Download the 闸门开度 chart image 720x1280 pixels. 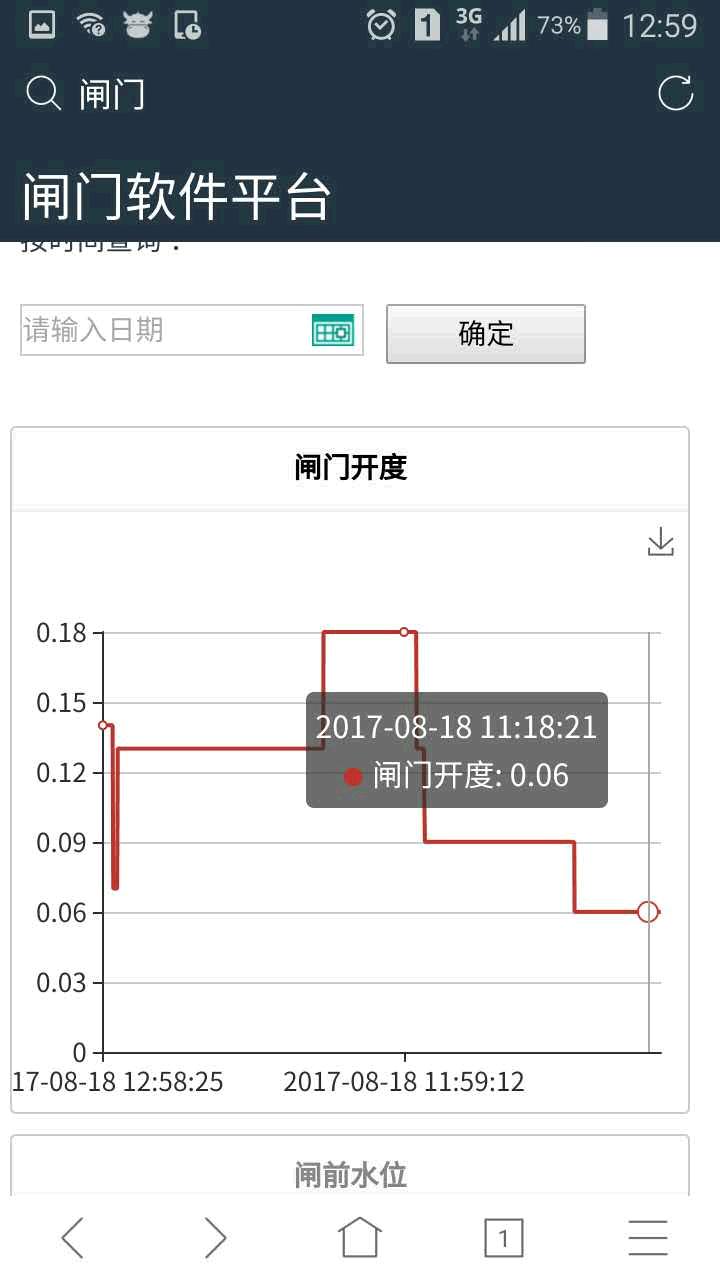(x=661, y=543)
